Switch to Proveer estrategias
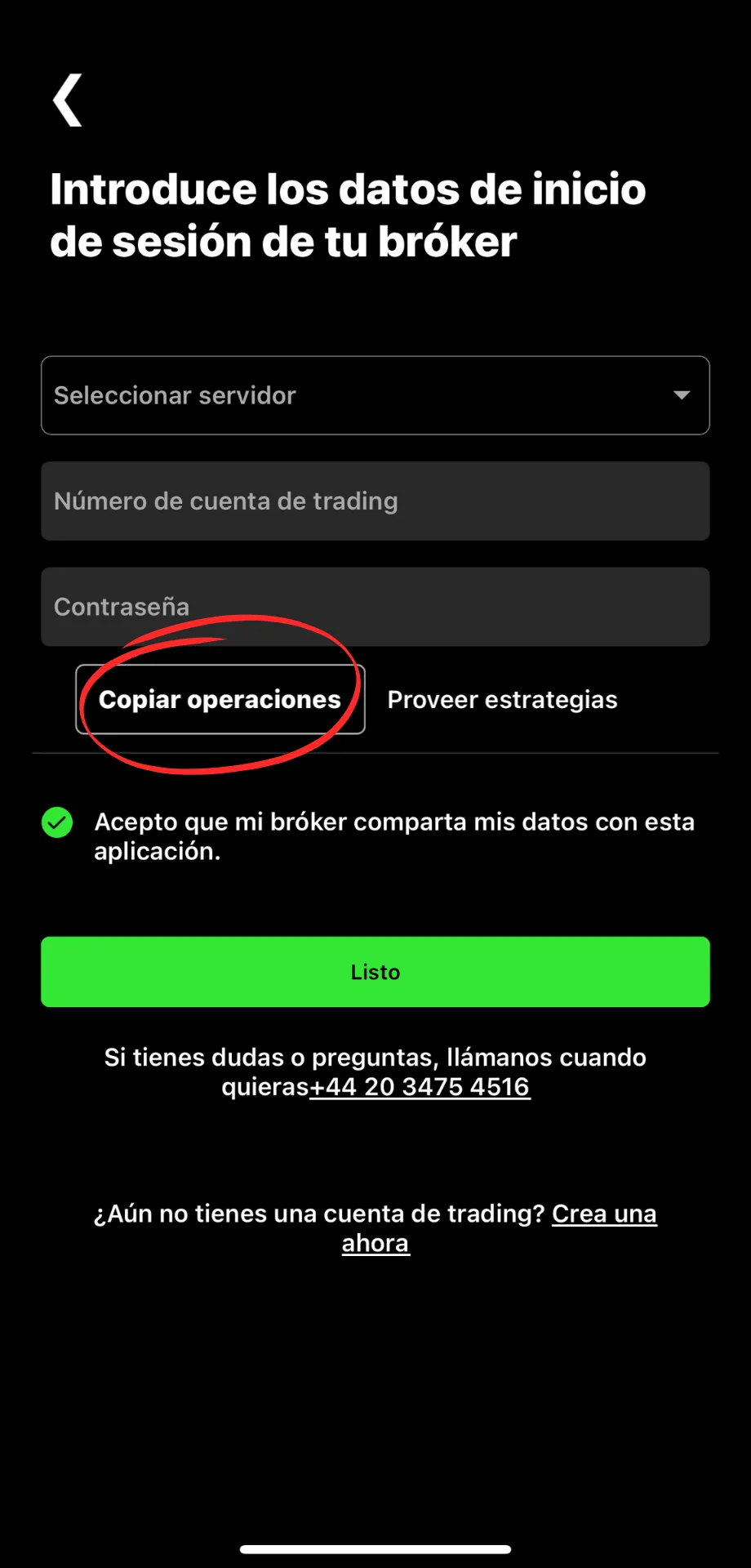Viewport: 751px width, 1568px height. tap(502, 700)
